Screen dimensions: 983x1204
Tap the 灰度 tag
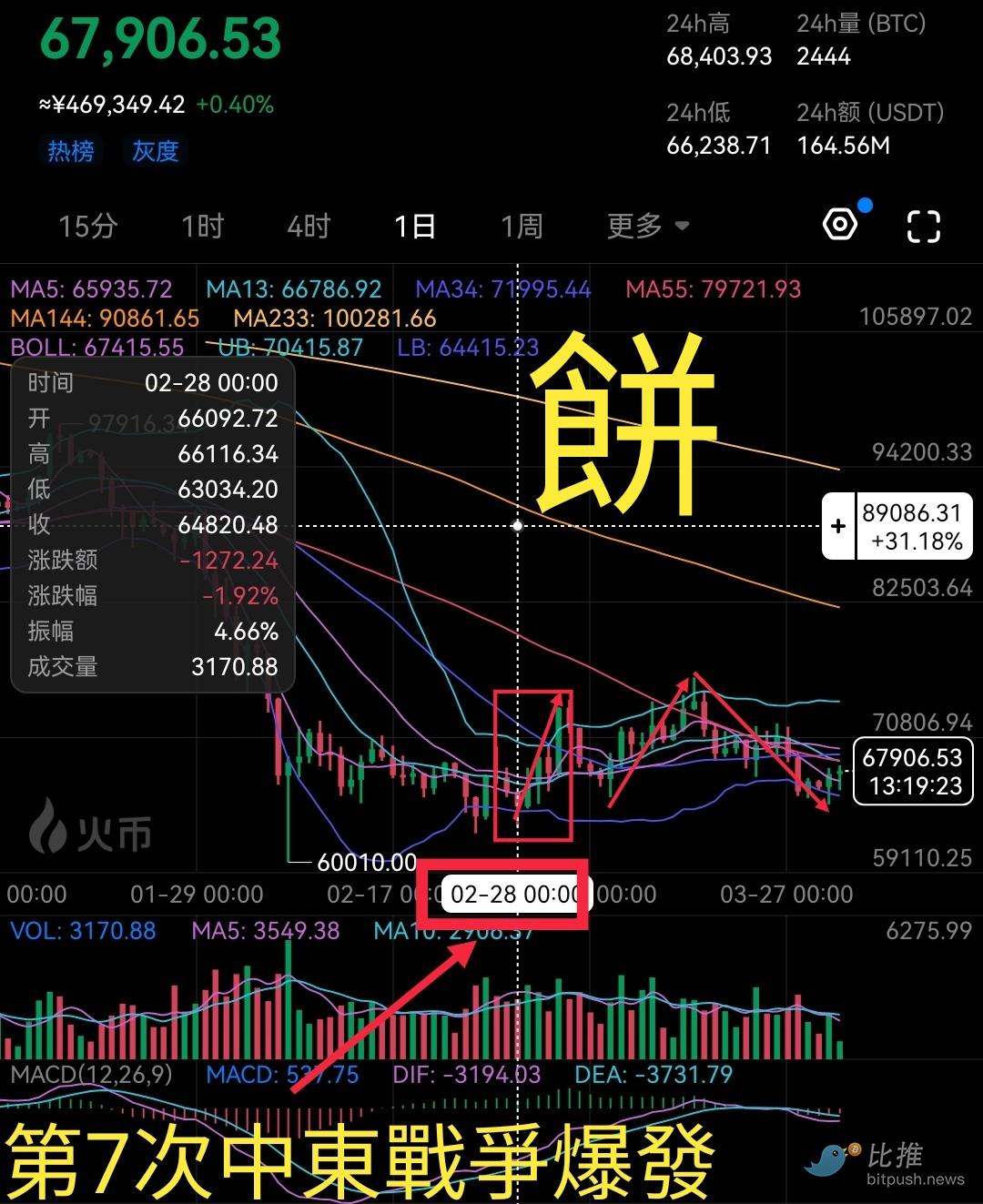coord(156,150)
